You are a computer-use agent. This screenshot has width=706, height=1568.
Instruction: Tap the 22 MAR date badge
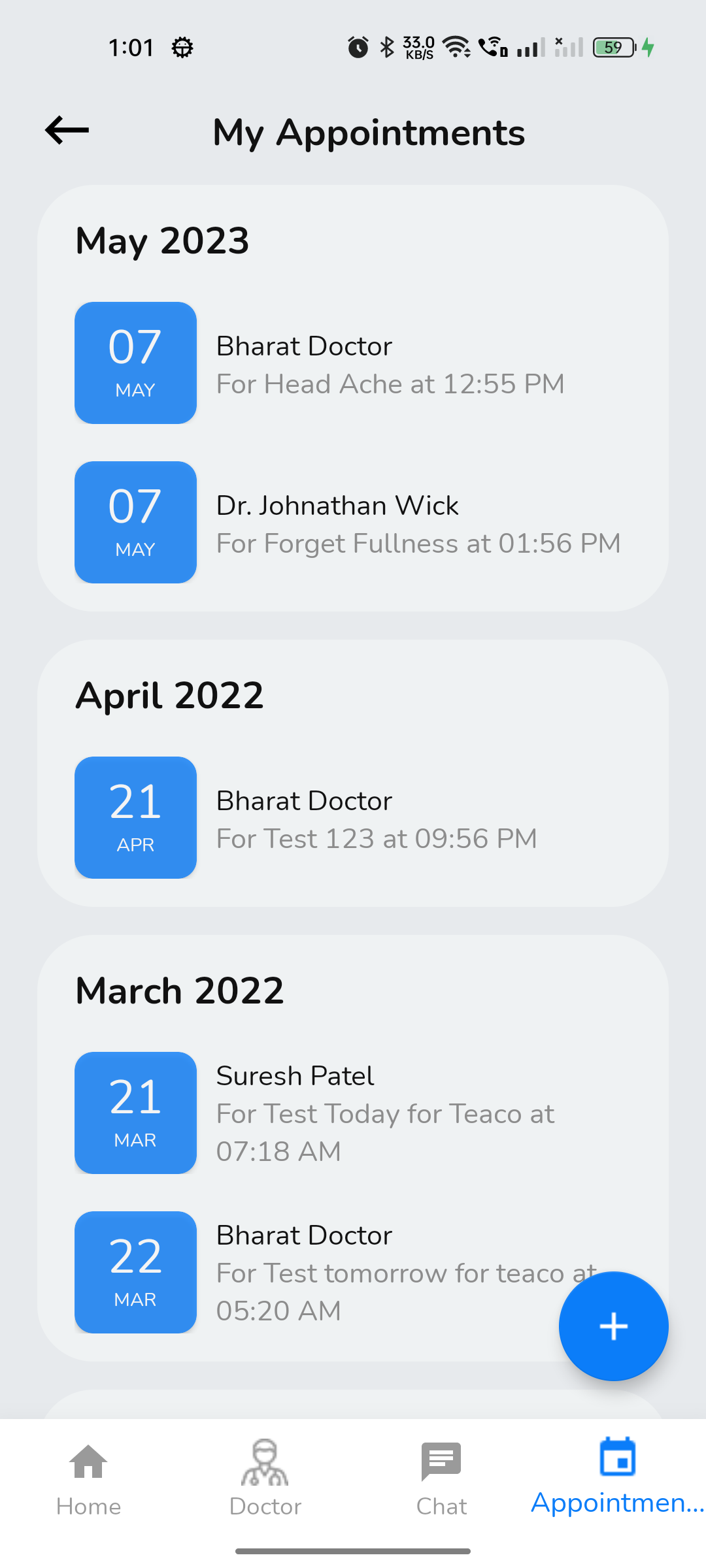pos(135,1271)
